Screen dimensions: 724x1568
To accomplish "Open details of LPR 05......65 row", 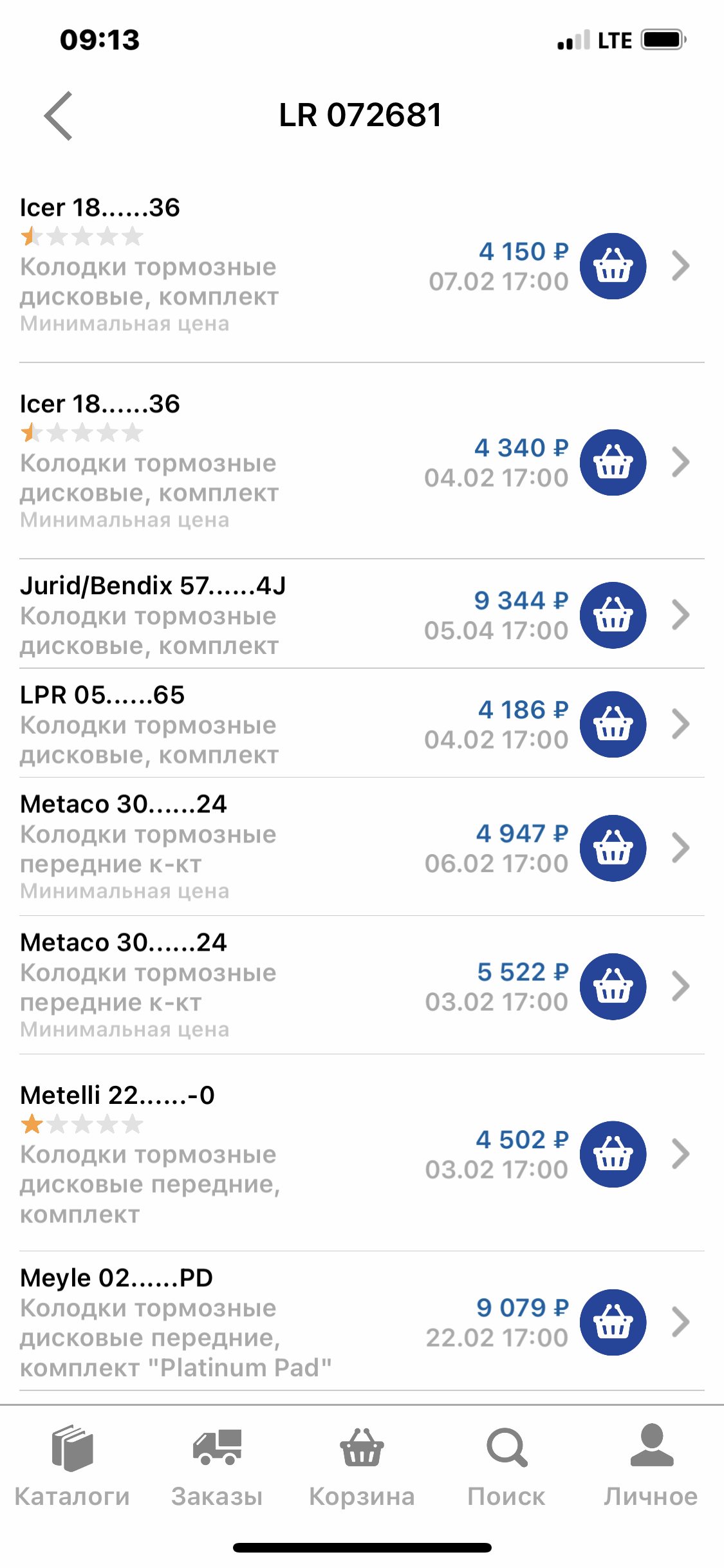I will [x=681, y=724].
